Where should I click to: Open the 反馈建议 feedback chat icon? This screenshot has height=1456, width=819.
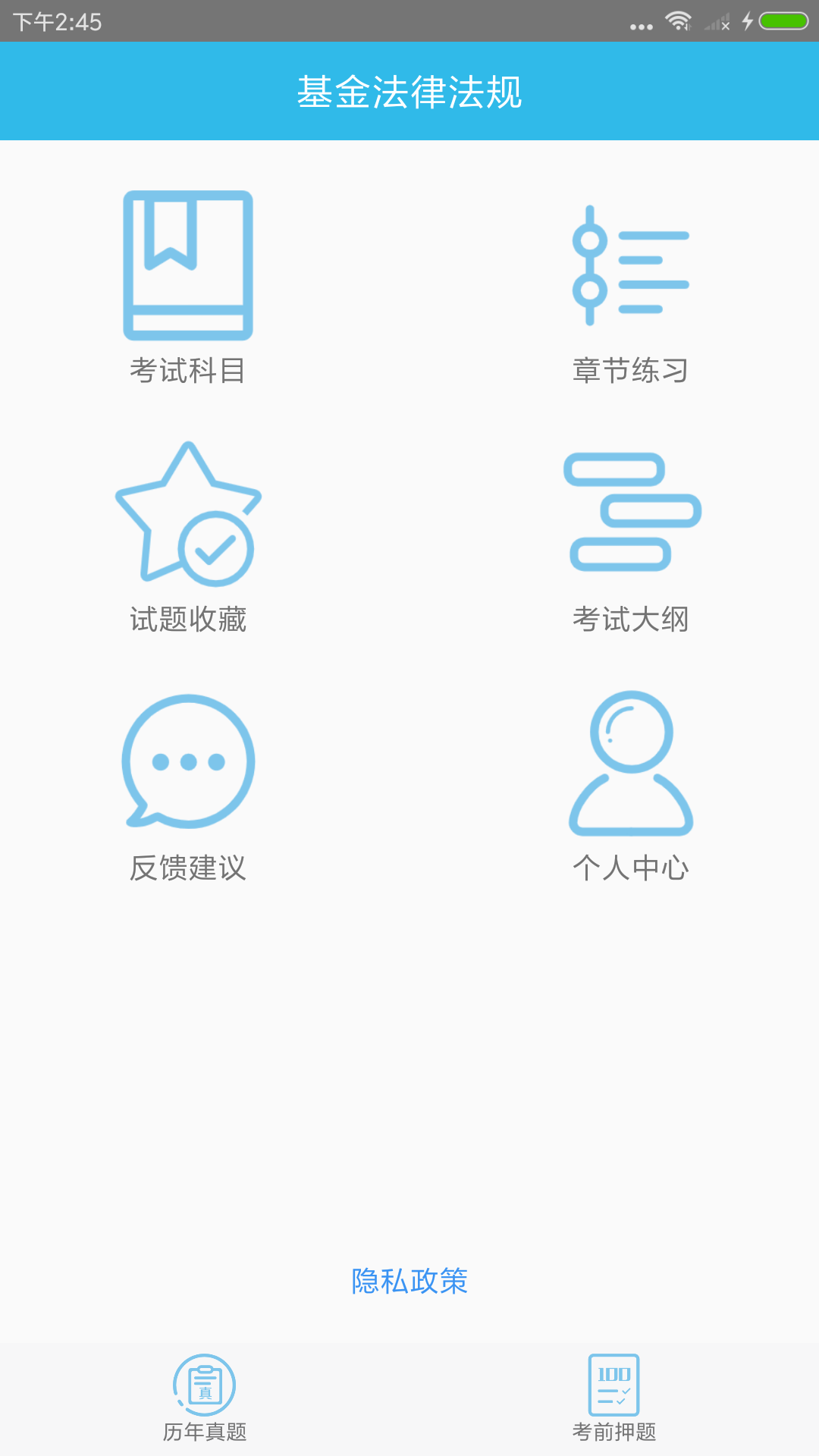[x=188, y=762]
